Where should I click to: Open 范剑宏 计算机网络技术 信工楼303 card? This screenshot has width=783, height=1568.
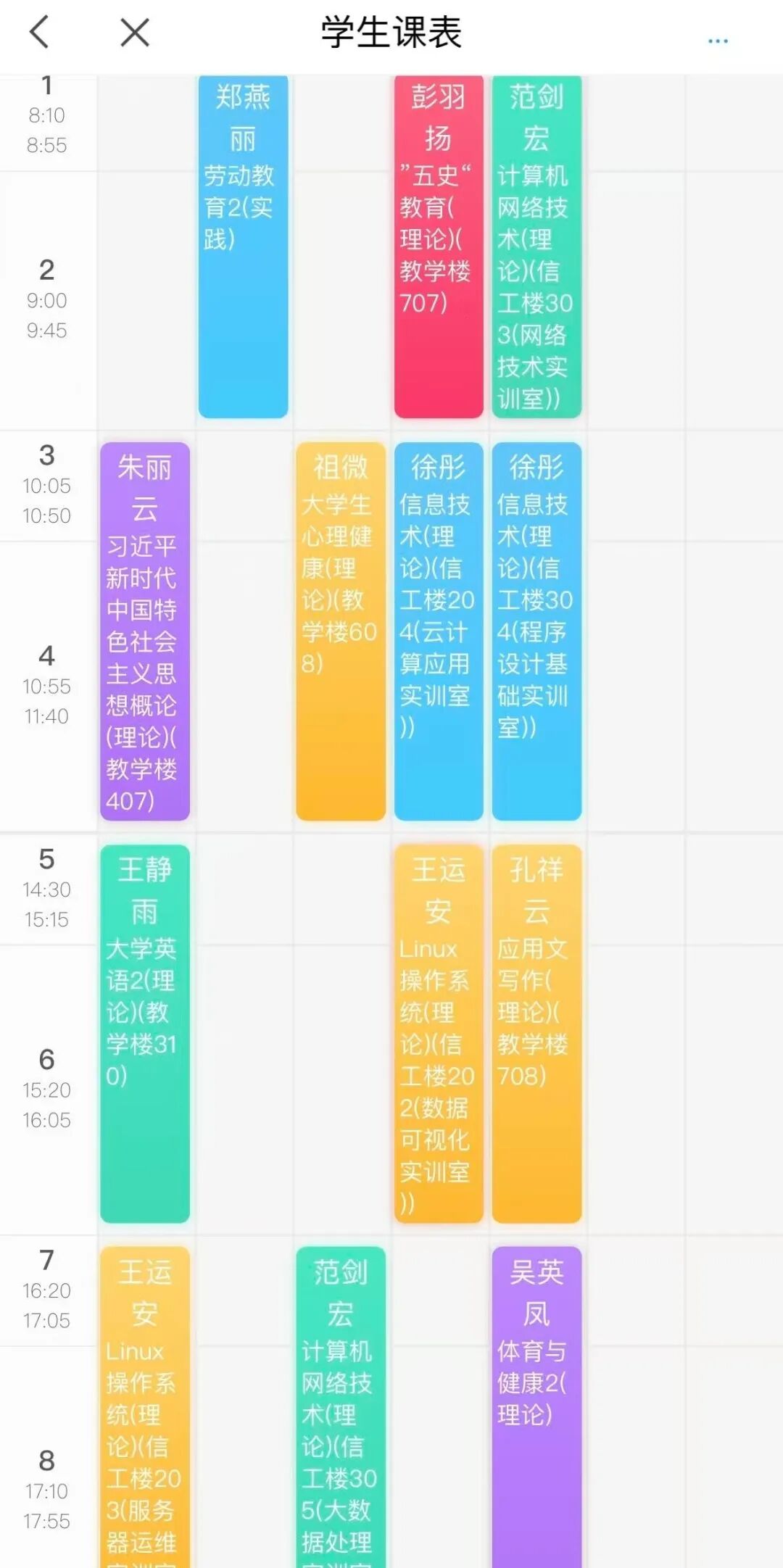point(536,246)
